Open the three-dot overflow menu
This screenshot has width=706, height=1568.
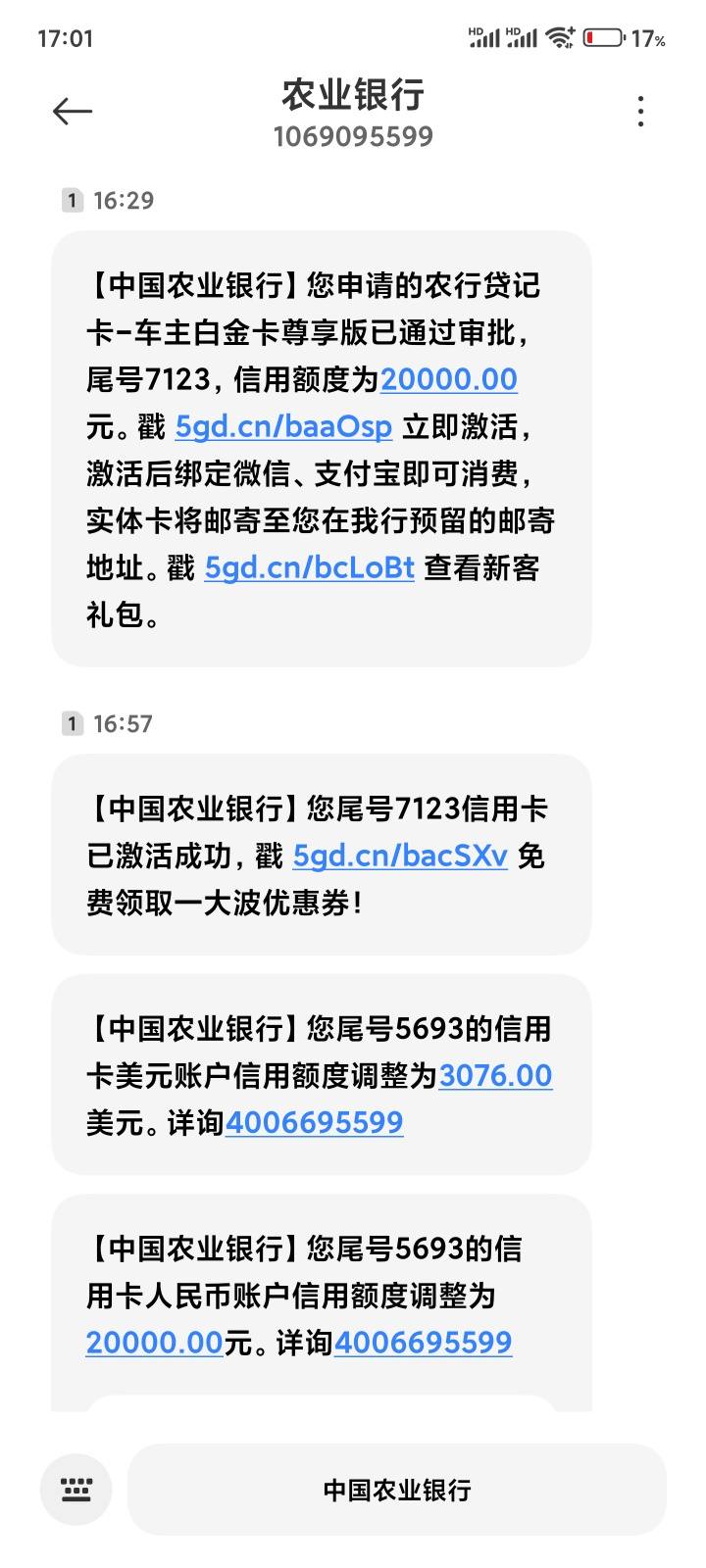tap(640, 112)
